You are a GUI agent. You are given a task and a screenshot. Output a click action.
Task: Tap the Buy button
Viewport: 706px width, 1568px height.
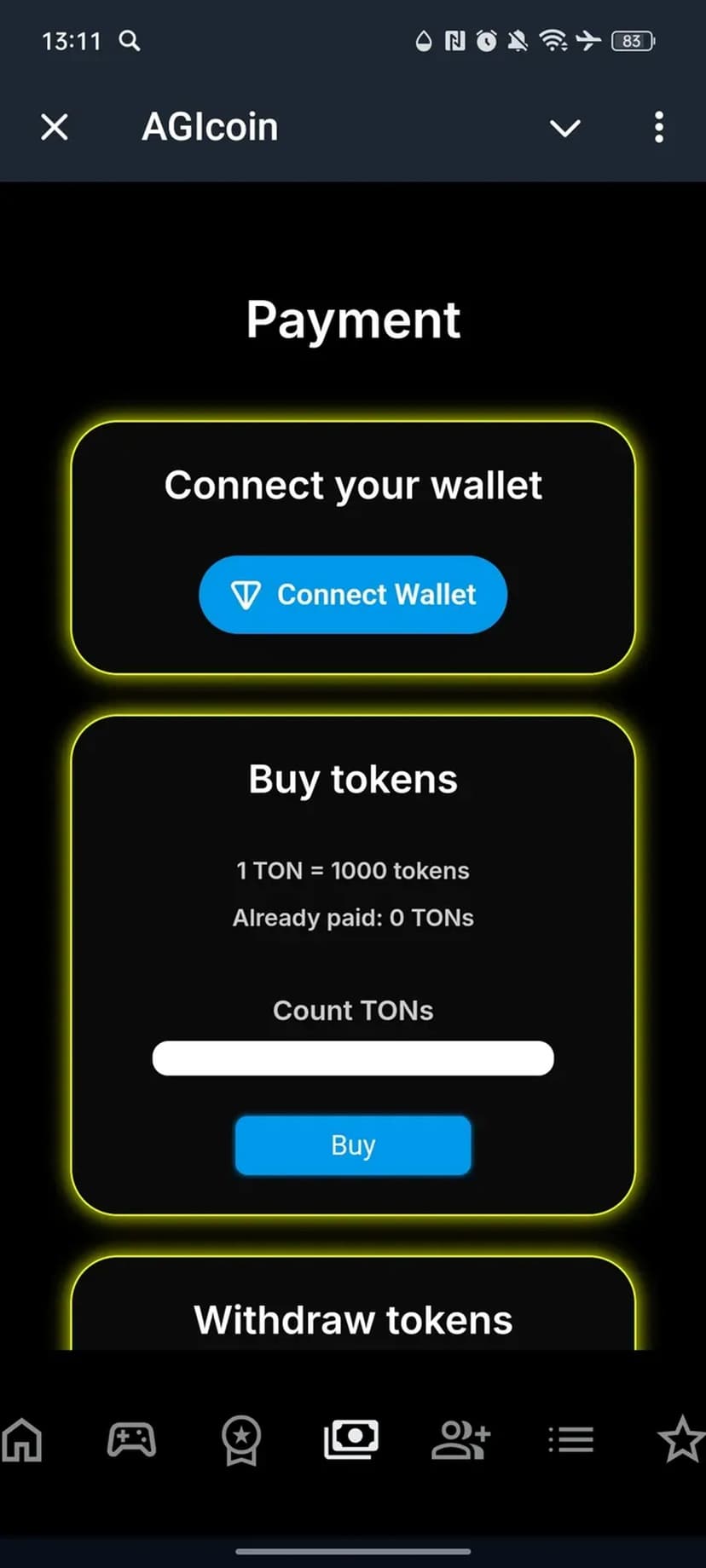[x=353, y=1144]
